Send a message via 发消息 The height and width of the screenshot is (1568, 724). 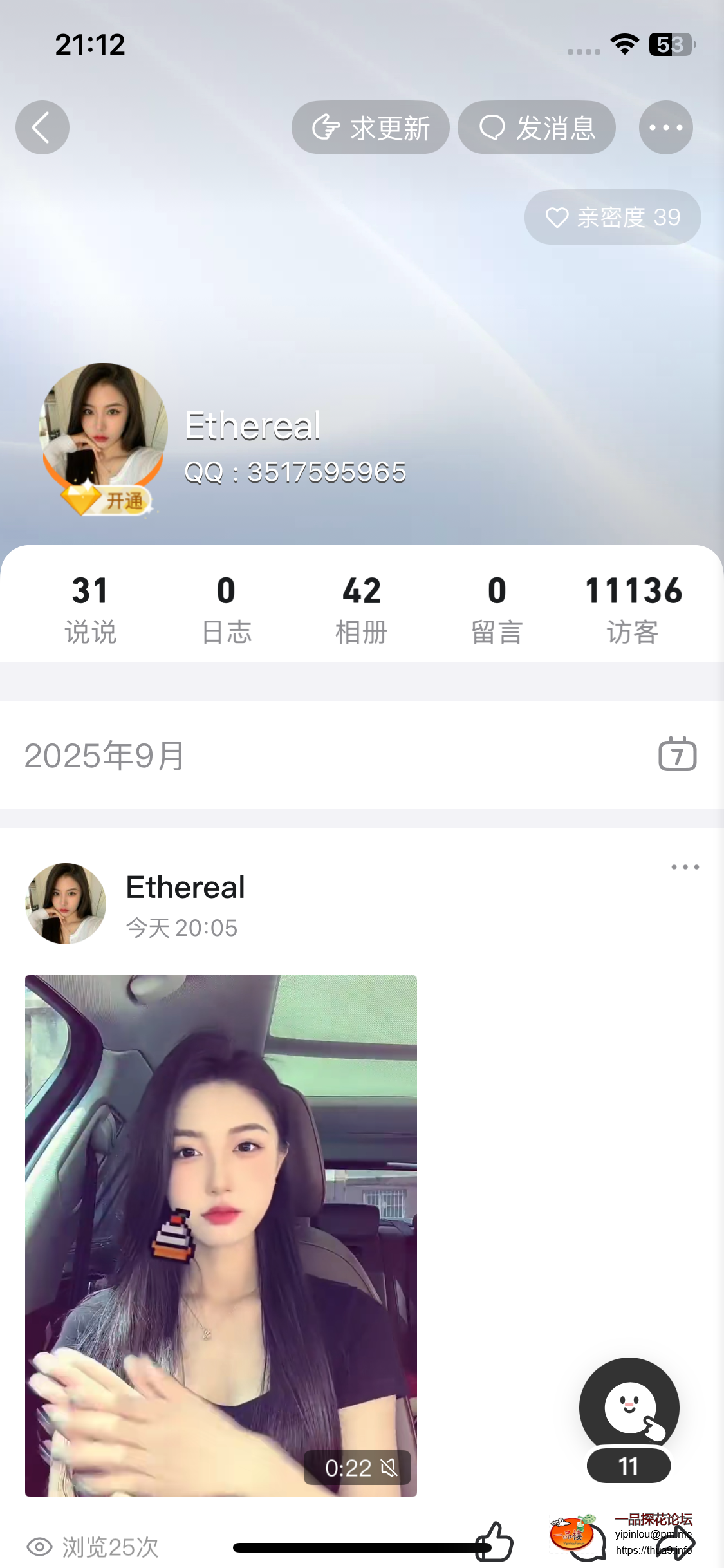coord(536,127)
